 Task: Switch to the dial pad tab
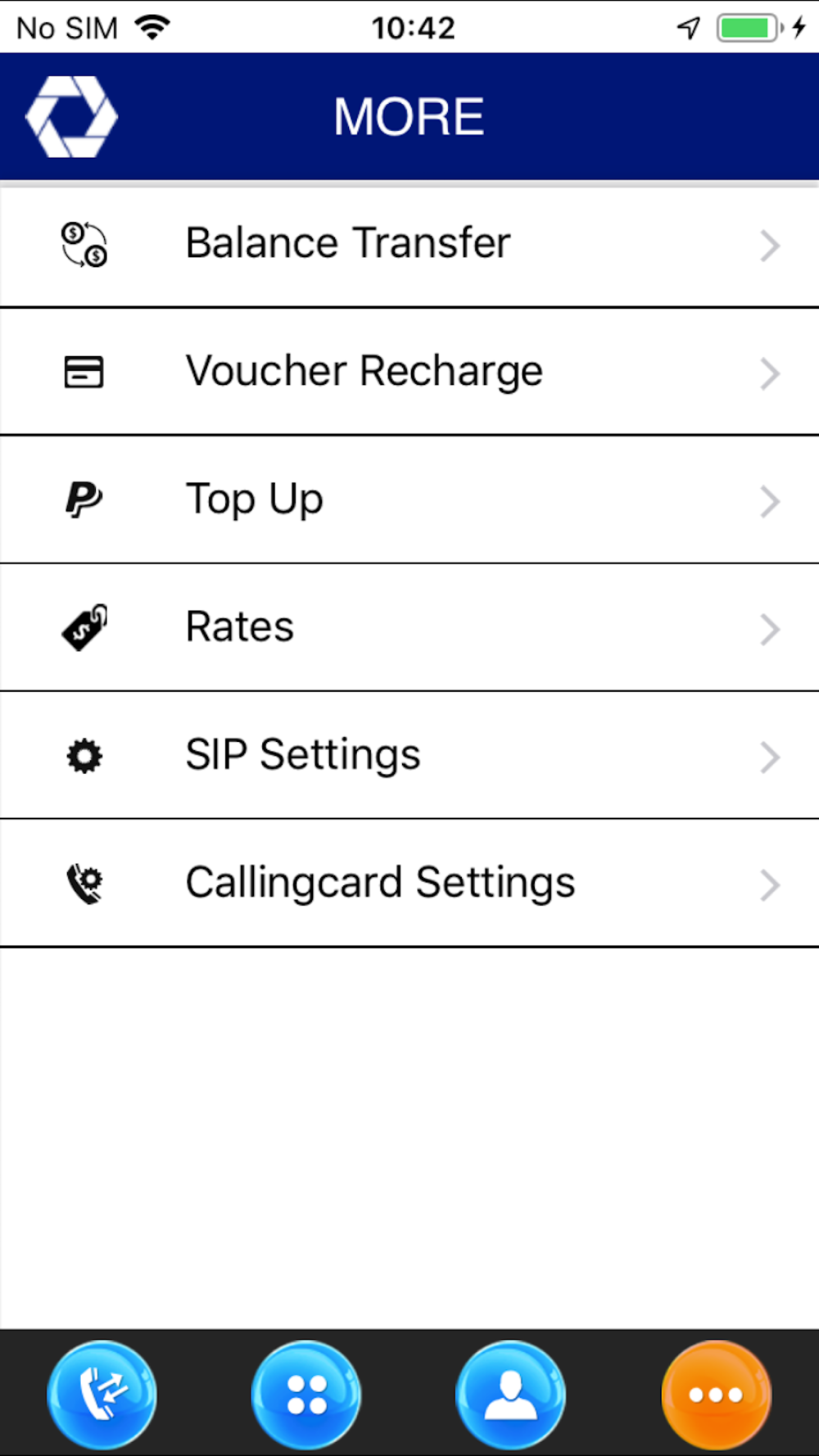point(306,1394)
